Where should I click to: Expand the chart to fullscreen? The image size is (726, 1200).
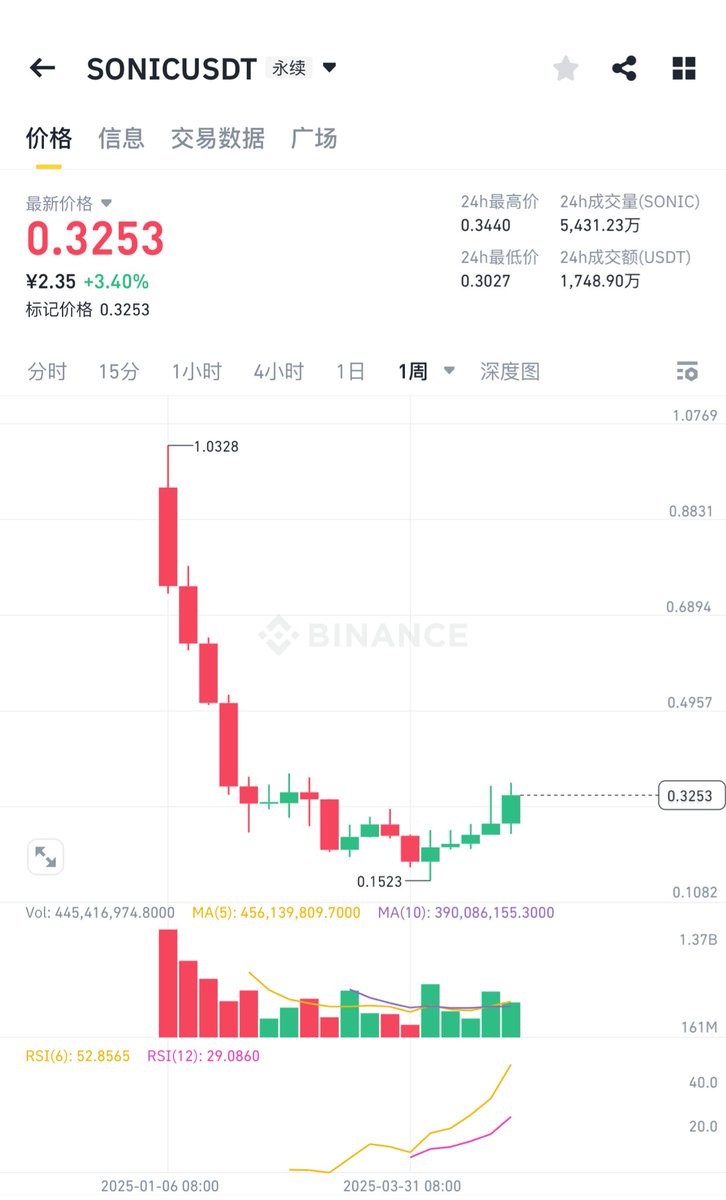[x=45, y=856]
